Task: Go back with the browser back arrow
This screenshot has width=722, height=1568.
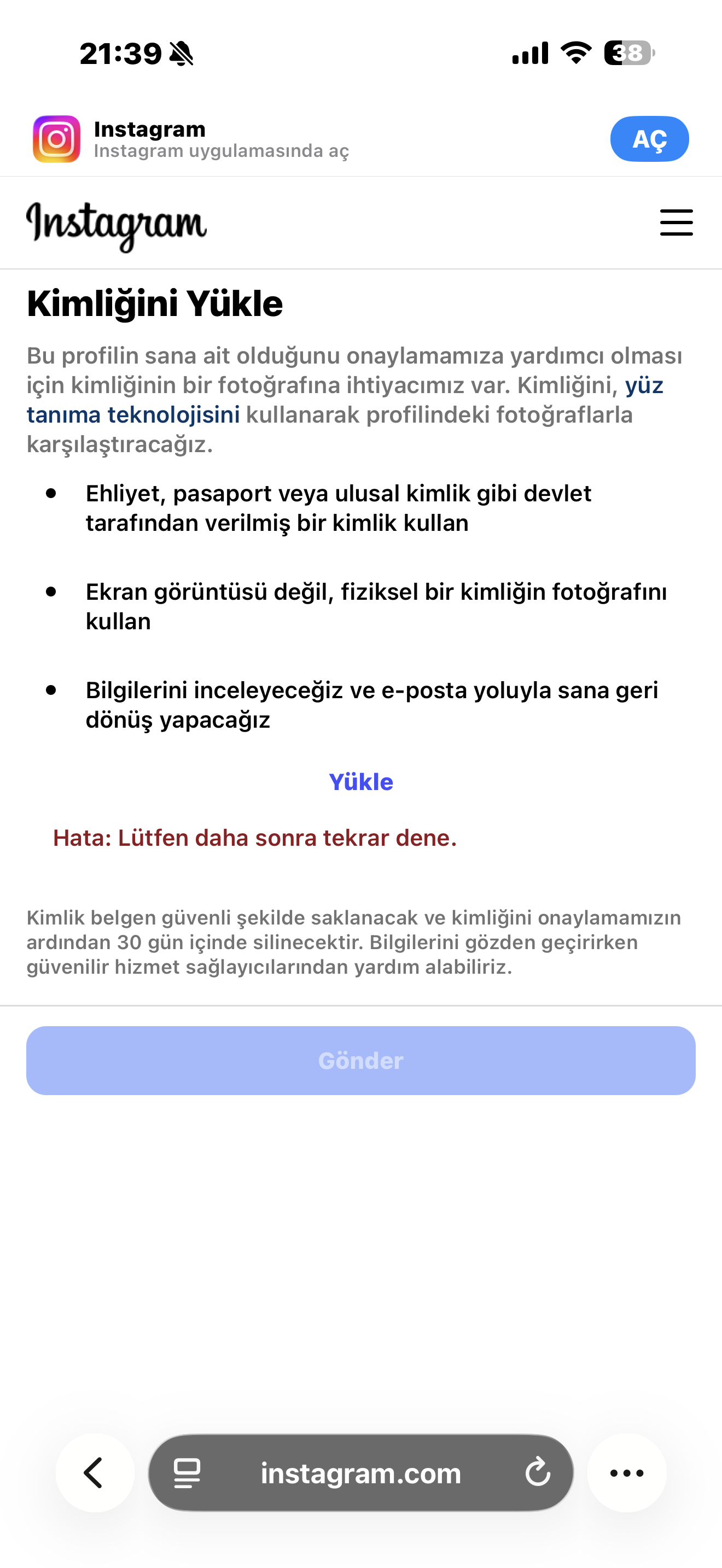Action: pyautogui.click(x=95, y=1473)
